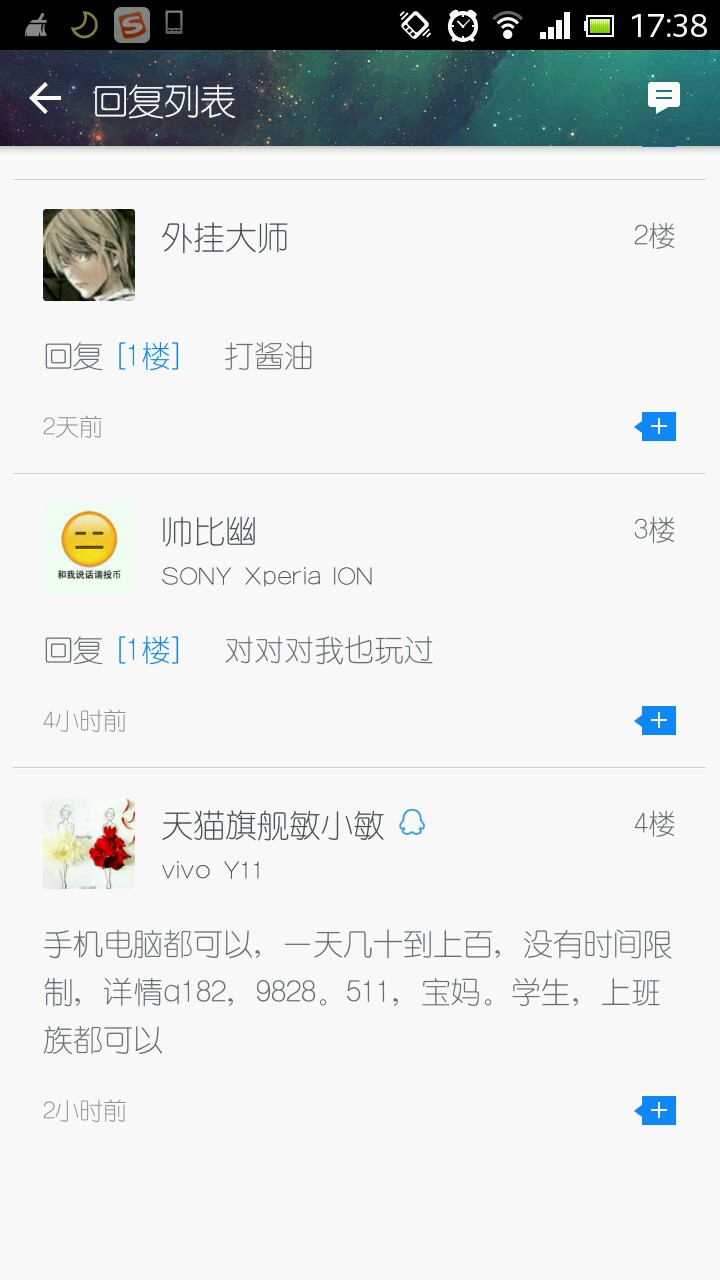The width and height of the screenshot is (720, 1280).
Task: Tap the plus reply button on 2楼
Action: pos(656,427)
